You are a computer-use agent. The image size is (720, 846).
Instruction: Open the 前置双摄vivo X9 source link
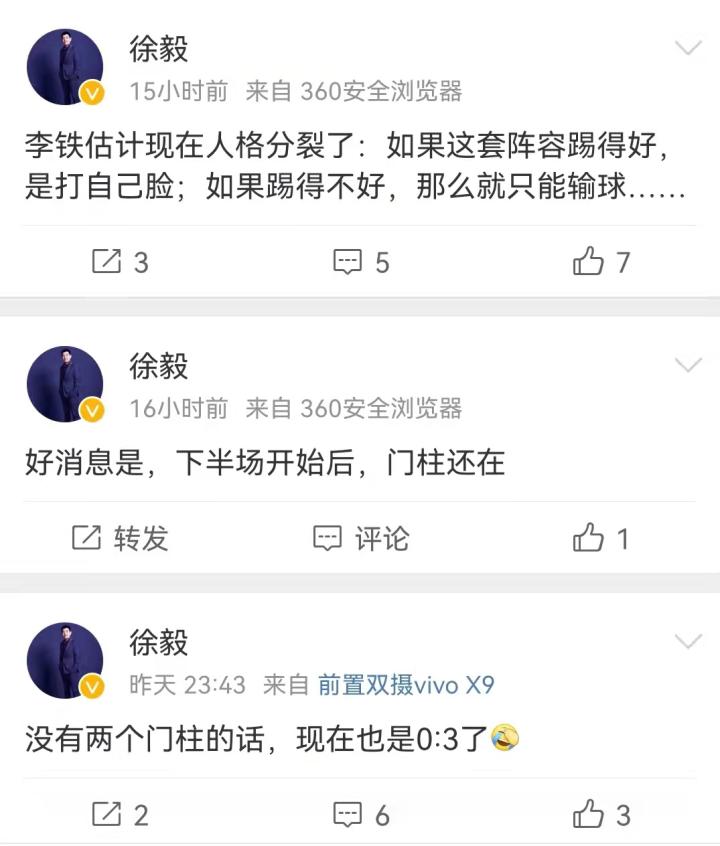point(406,685)
